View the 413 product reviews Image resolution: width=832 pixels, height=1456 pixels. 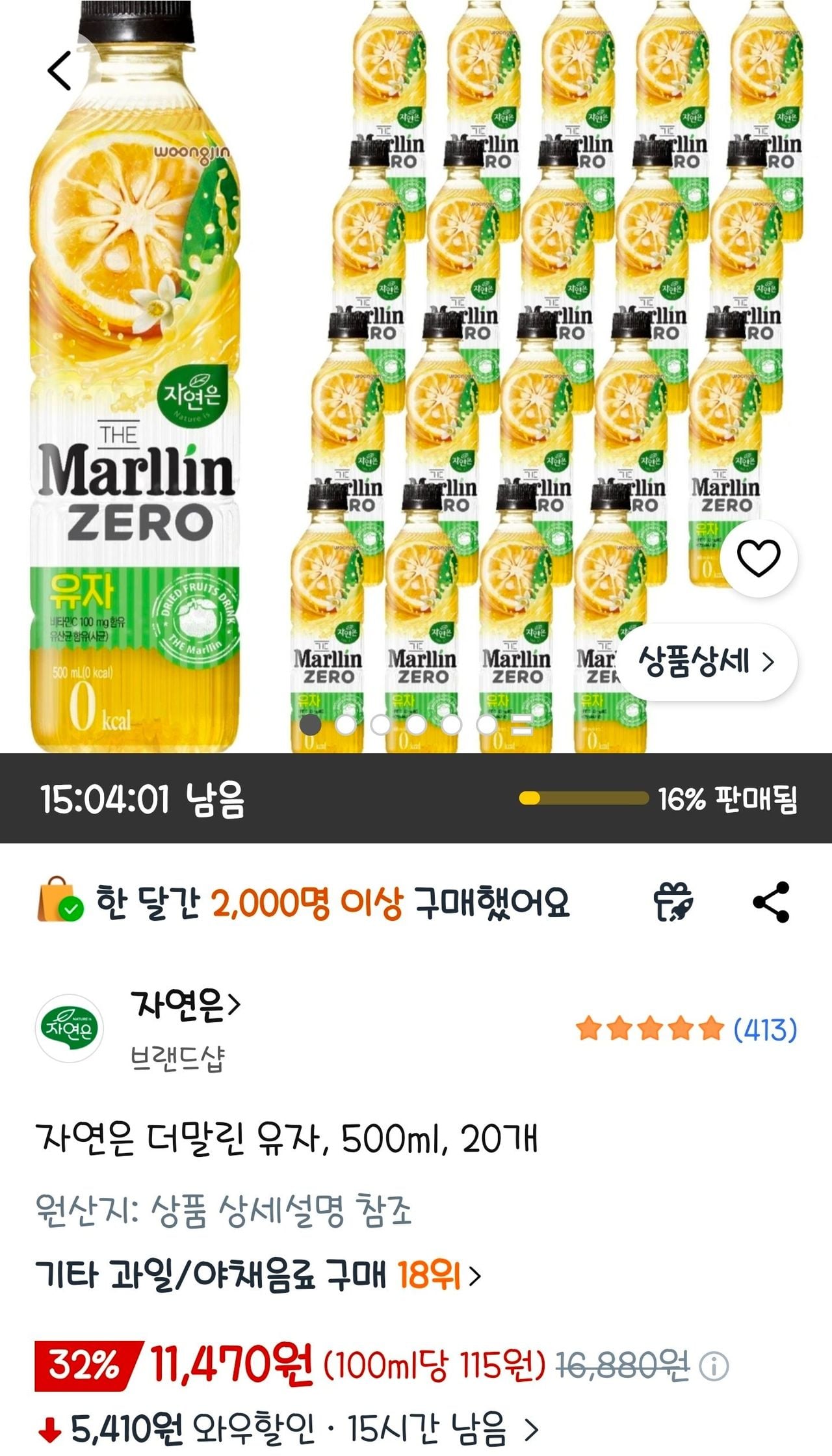point(686,1029)
